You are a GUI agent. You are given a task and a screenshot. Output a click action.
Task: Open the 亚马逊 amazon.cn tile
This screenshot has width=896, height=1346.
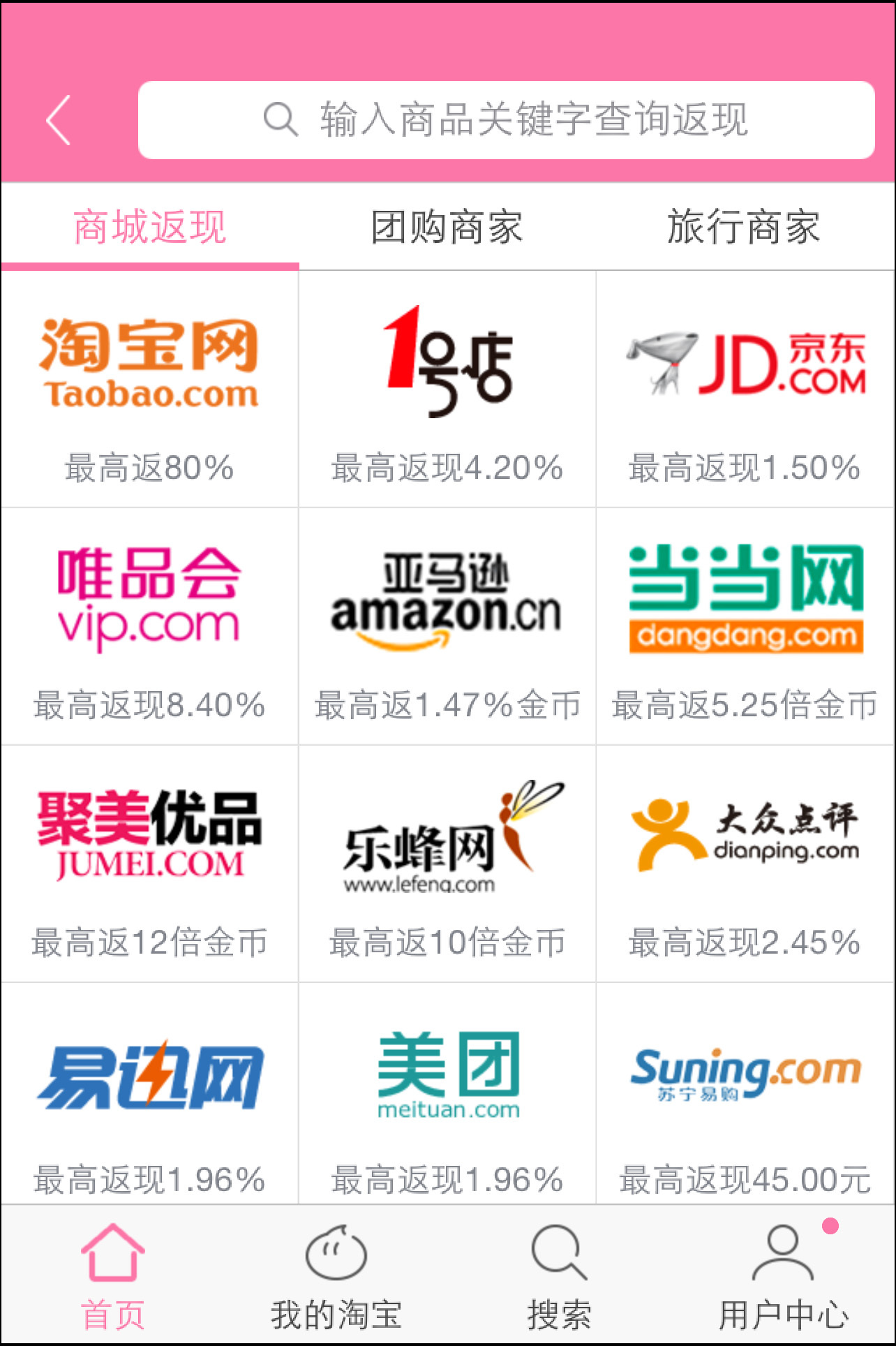pyautogui.click(x=447, y=626)
